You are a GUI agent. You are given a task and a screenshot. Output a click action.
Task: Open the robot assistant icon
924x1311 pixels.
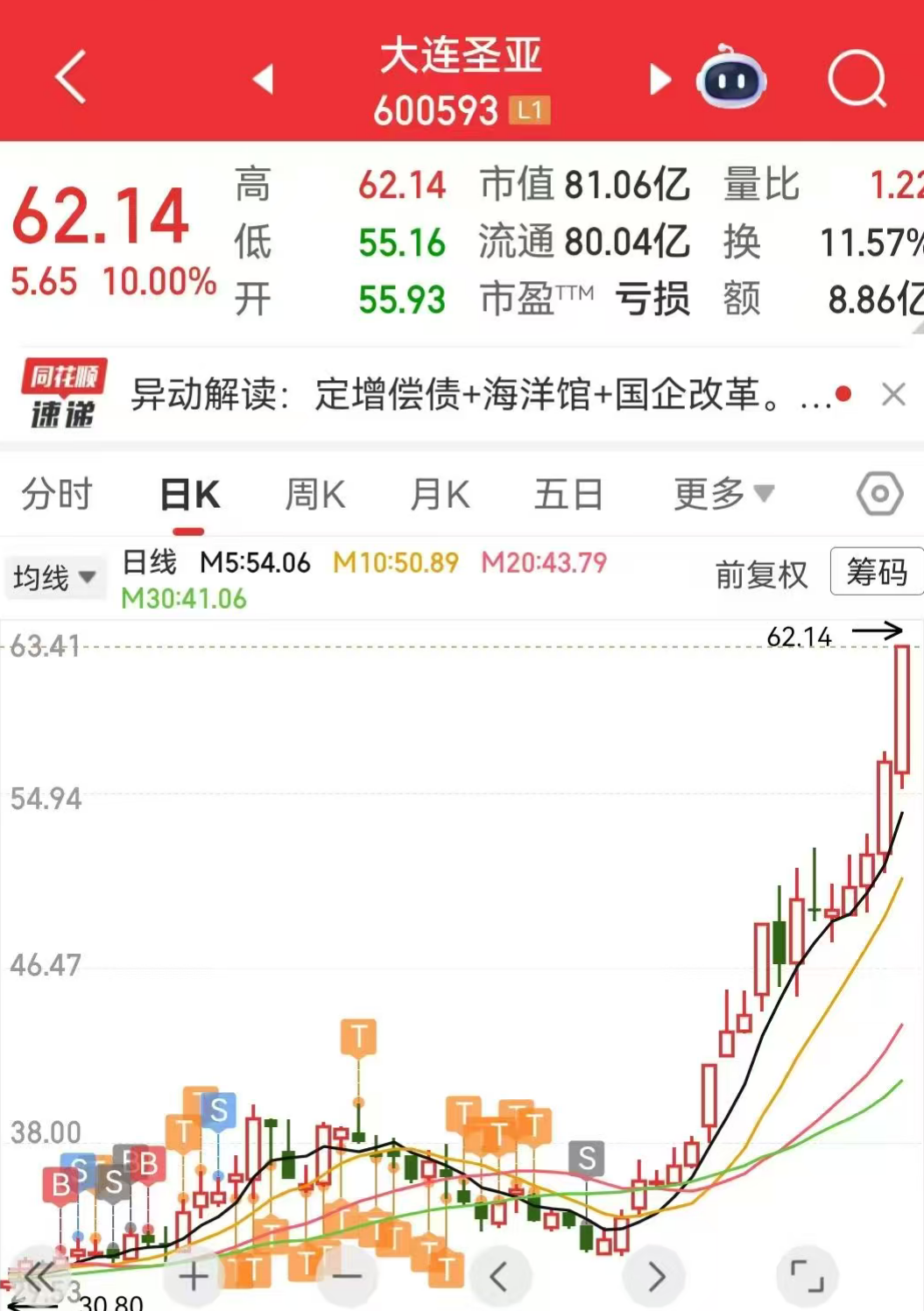tap(731, 77)
